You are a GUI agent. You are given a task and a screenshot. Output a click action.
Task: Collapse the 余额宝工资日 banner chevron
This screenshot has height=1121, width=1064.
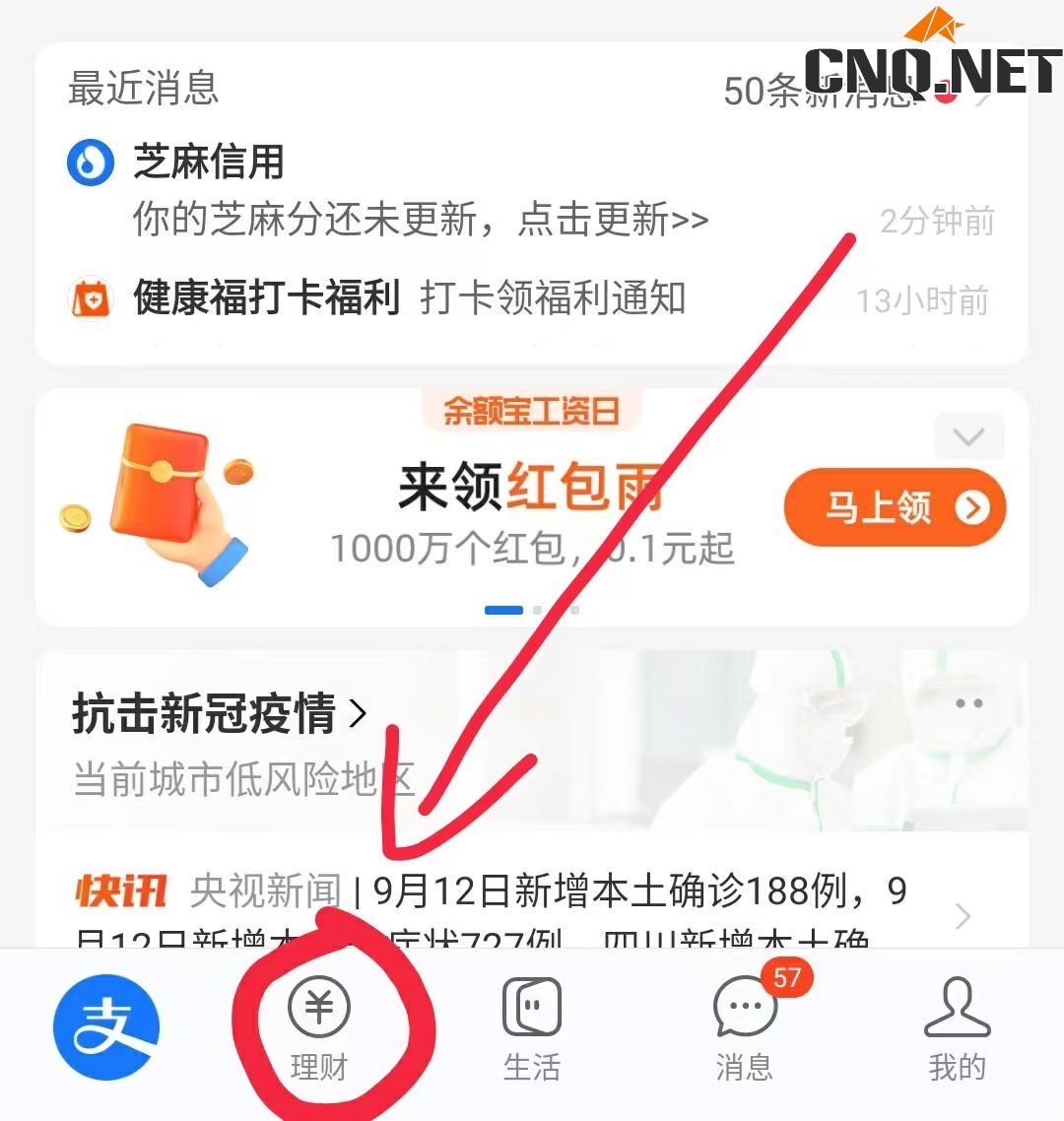pyautogui.click(x=968, y=436)
